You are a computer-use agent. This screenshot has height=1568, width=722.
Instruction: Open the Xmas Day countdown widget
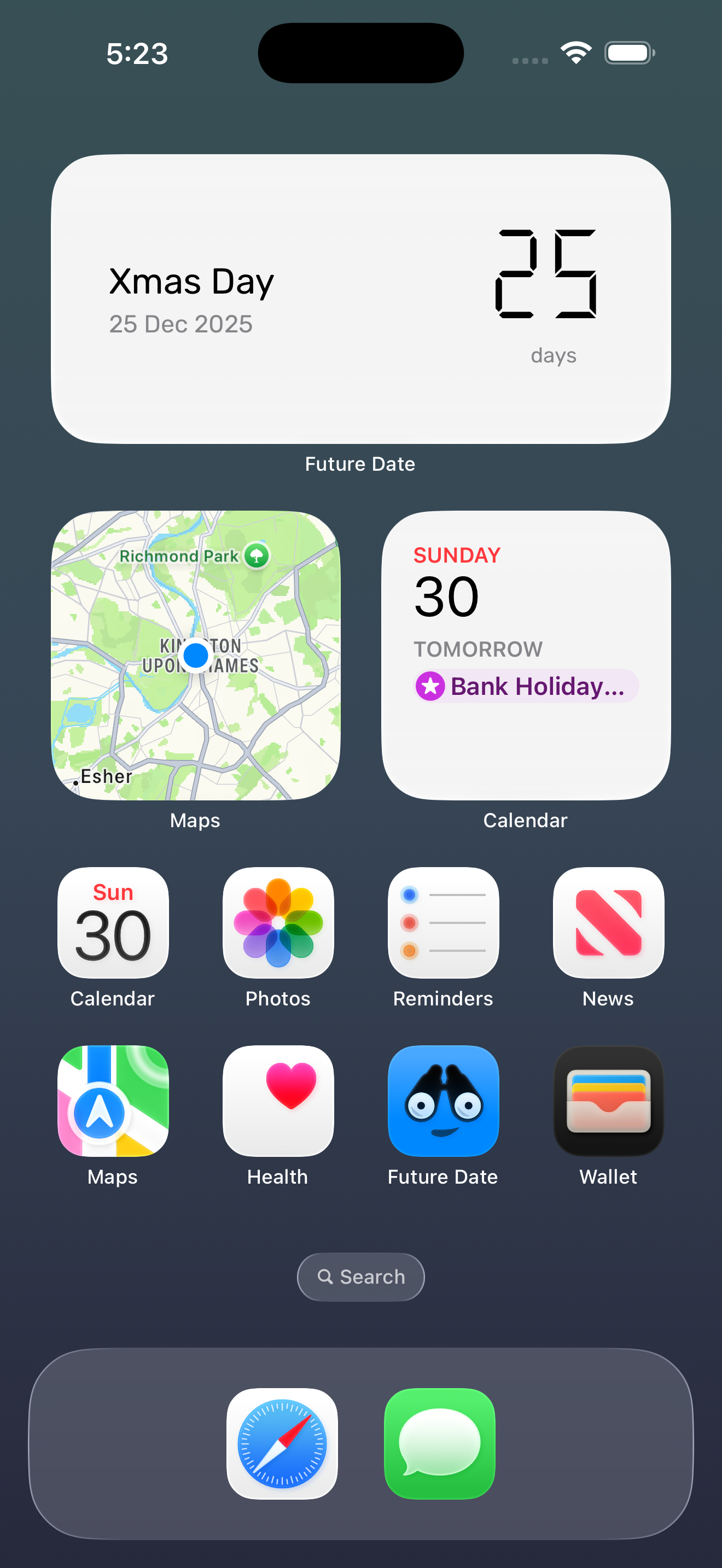point(360,299)
